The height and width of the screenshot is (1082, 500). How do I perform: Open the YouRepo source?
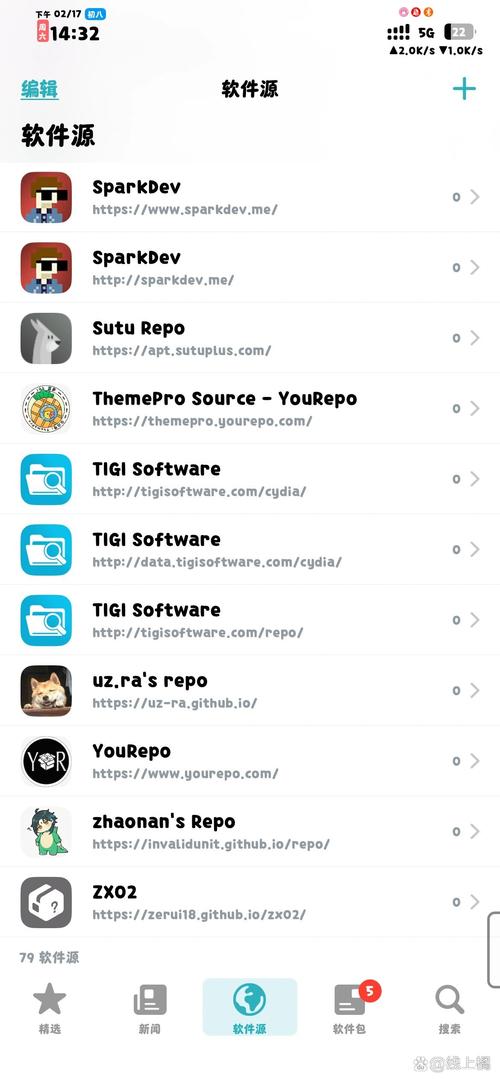click(x=250, y=761)
